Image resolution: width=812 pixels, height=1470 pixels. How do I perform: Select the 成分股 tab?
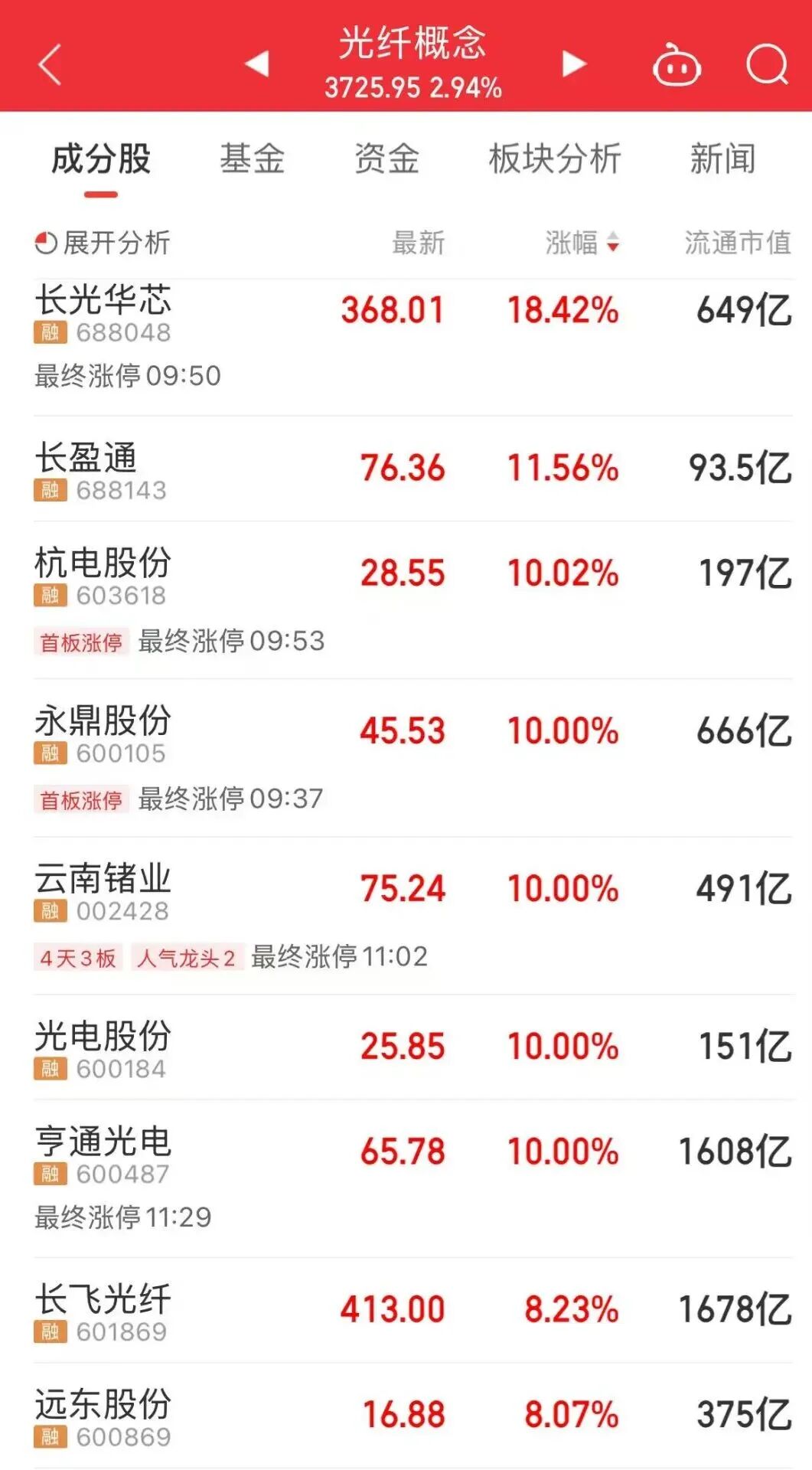coord(101,160)
